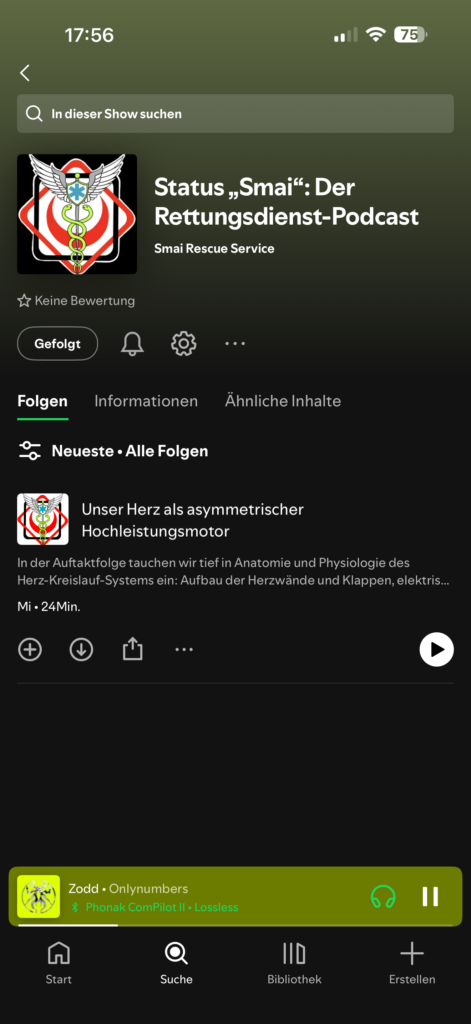Open the podcast settings gear
The width and height of the screenshot is (471, 1024).
point(184,344)
